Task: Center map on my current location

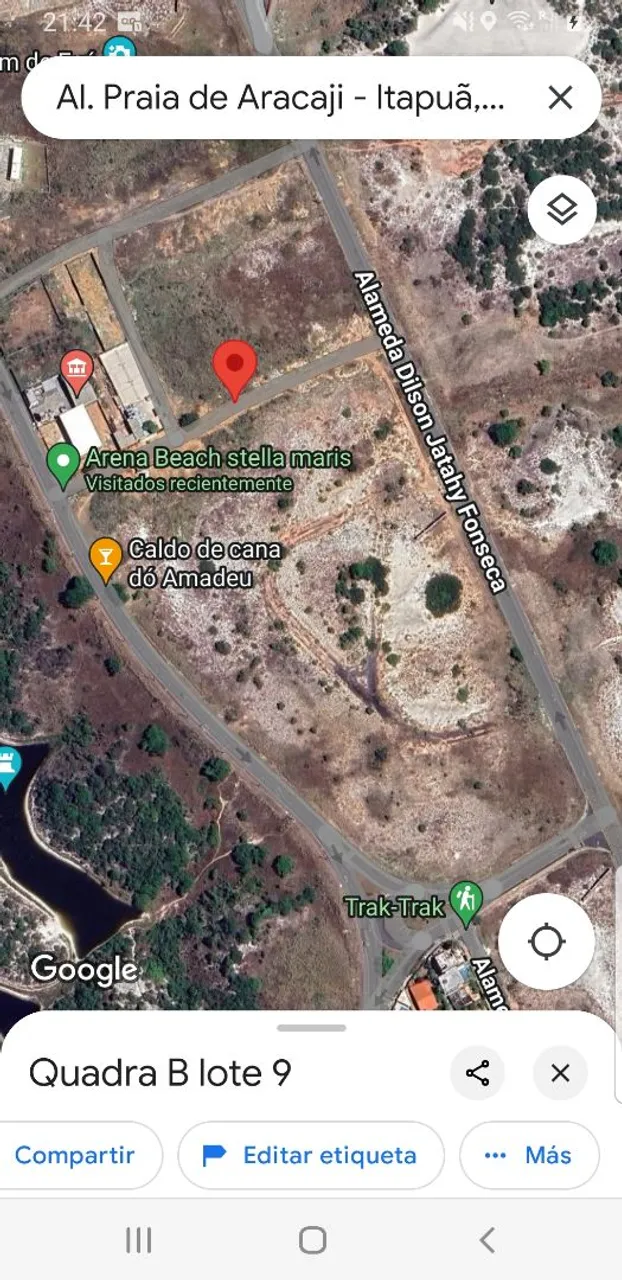Action: pos(546,941)
